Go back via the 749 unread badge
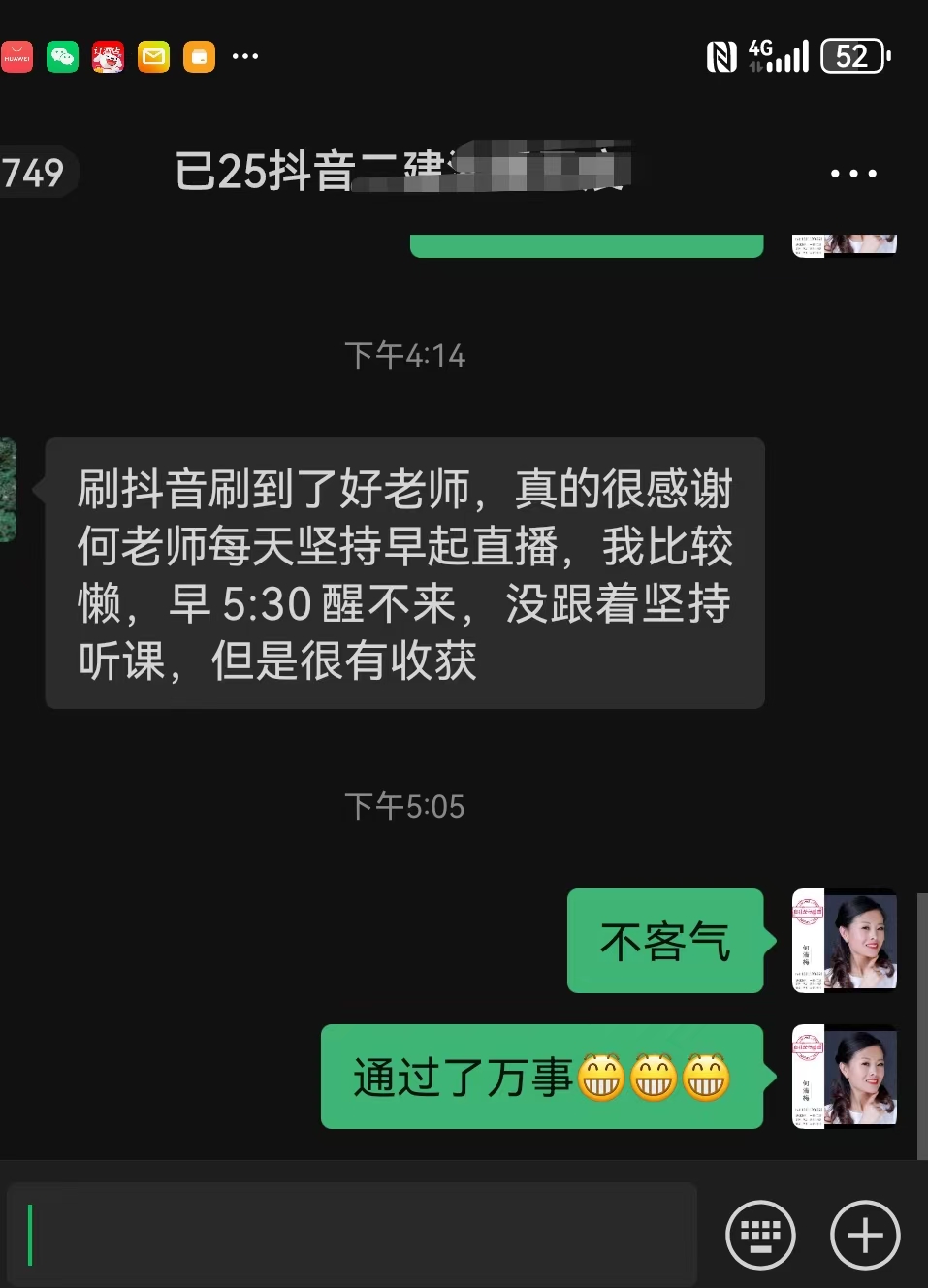Screen dimensions: 928x1288 click(34, 174)
